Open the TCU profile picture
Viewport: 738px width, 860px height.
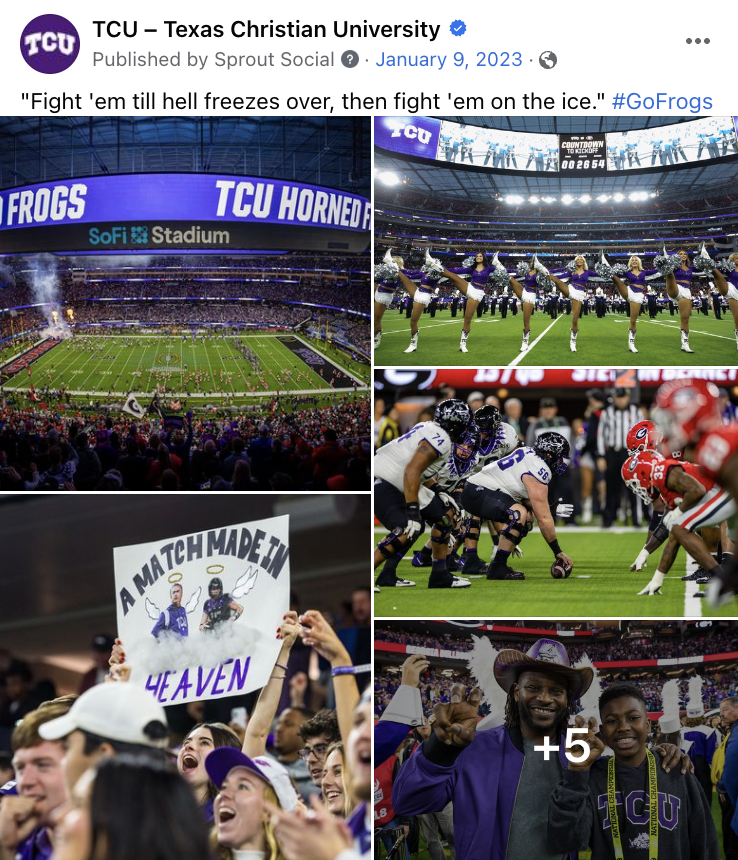(49, 44)
